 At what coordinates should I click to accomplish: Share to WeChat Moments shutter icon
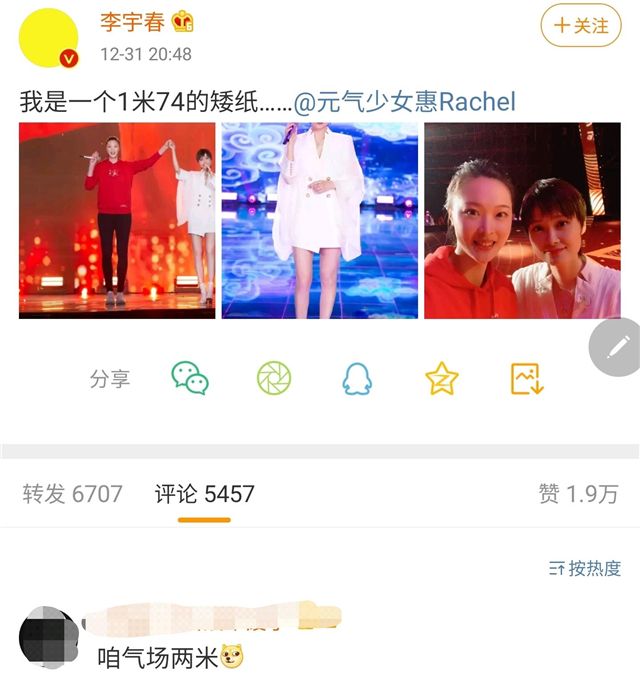point(273,378)
